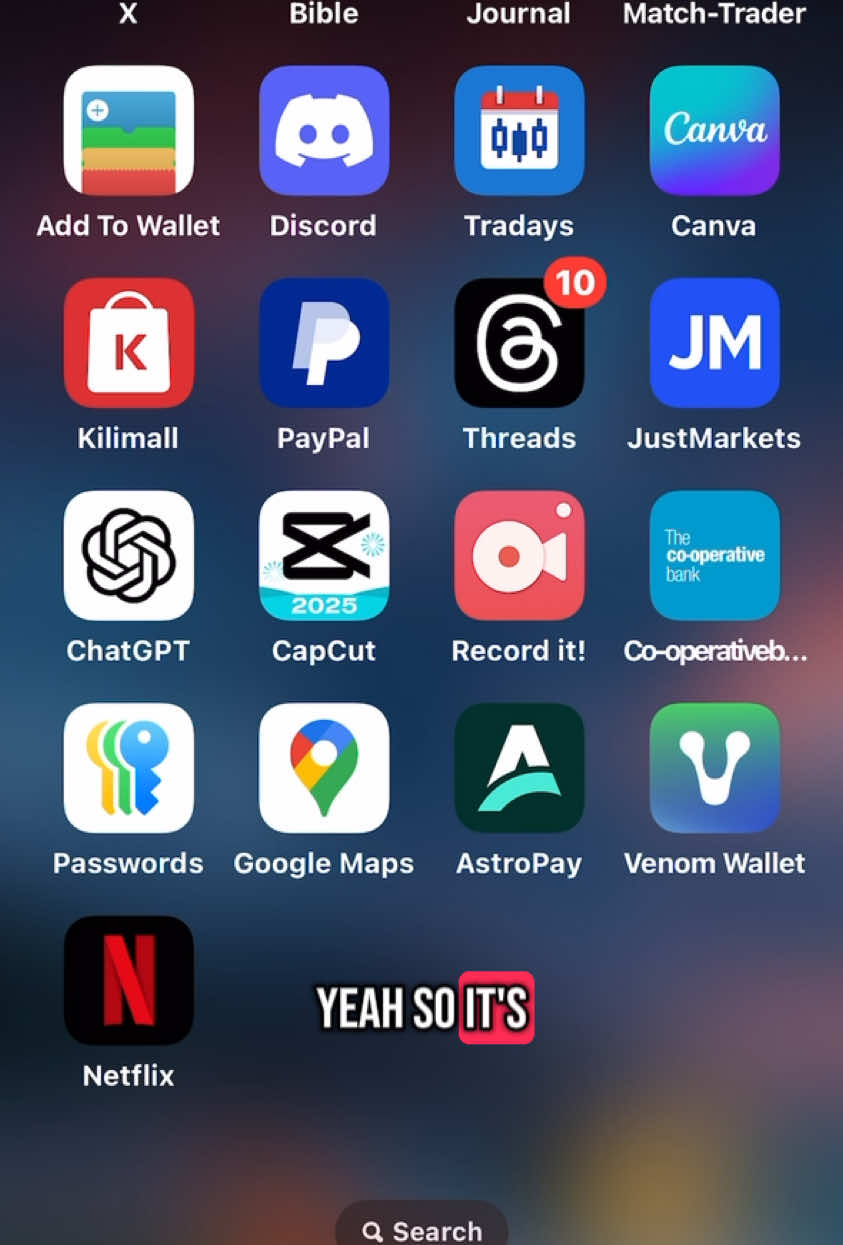Open the Kilimall shopping app
The image size is (843, 1245).
click(x=128, y=343)
